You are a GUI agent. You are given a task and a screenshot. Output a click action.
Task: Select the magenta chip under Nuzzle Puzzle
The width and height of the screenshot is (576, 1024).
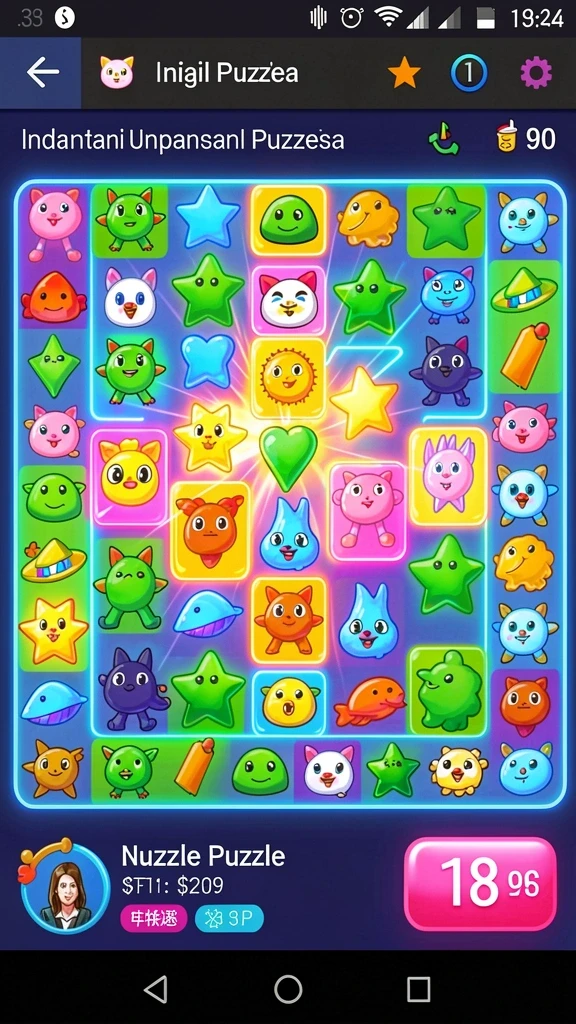[x=153, y=919]
